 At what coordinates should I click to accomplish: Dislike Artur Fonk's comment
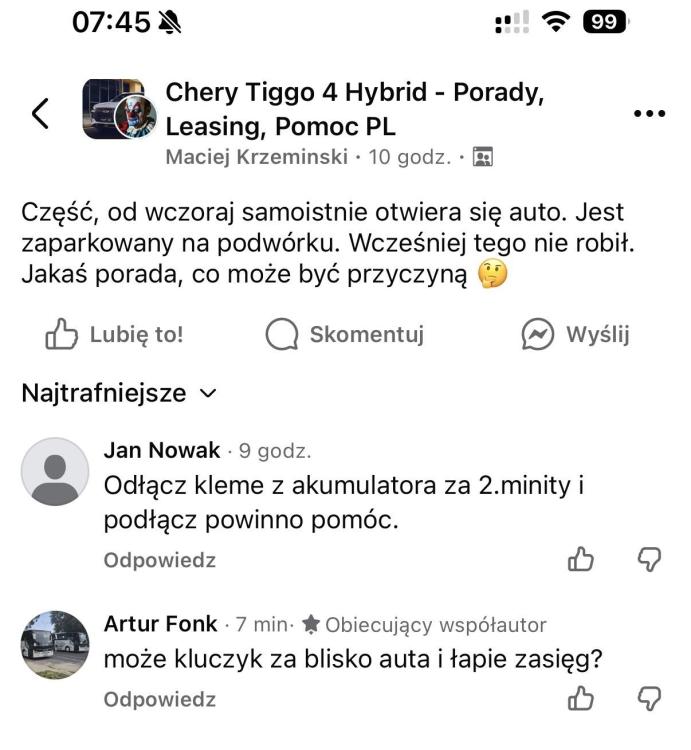[x=649, y=698]
